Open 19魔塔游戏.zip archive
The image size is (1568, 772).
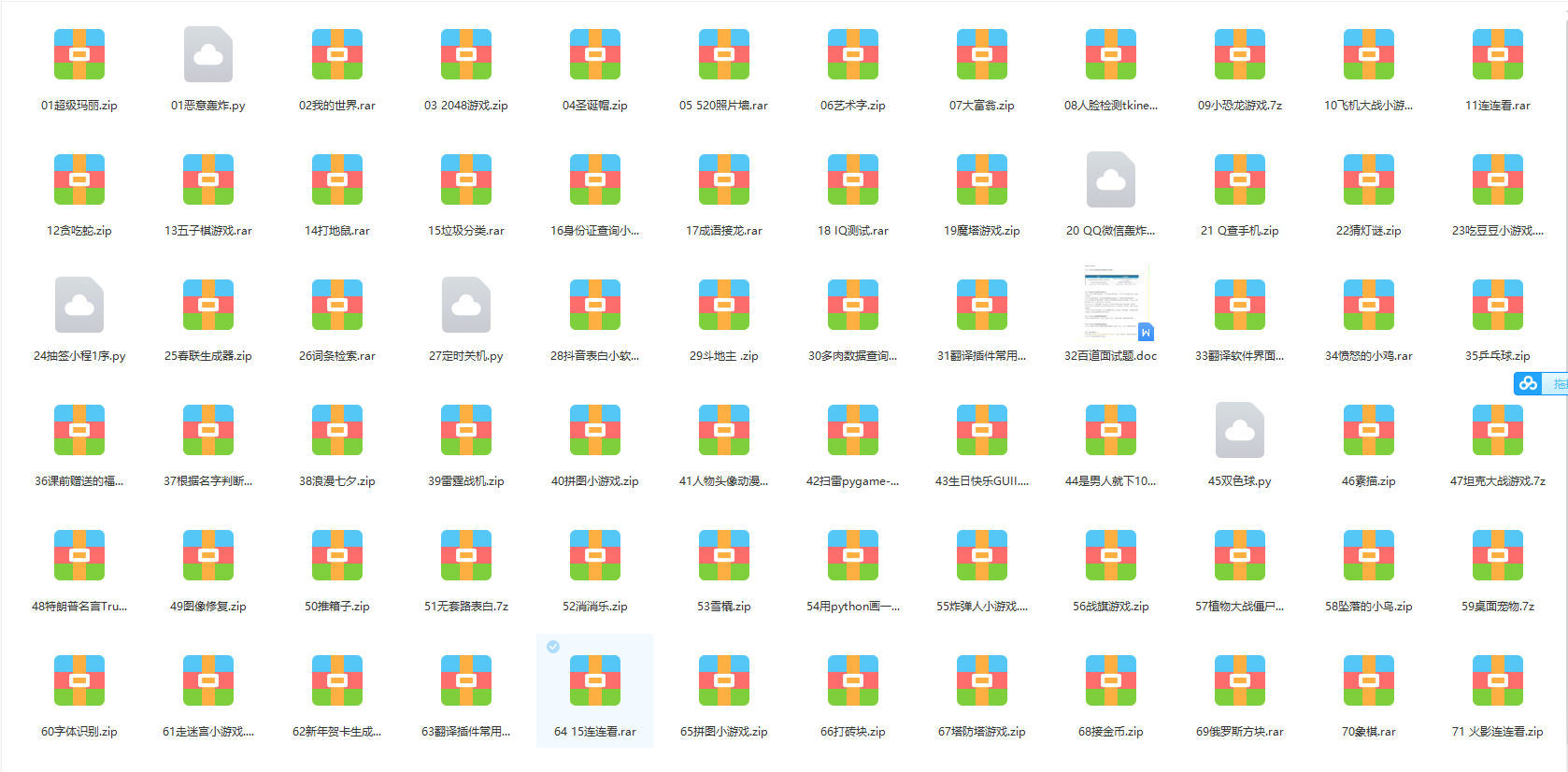click(x=982, y=180)
